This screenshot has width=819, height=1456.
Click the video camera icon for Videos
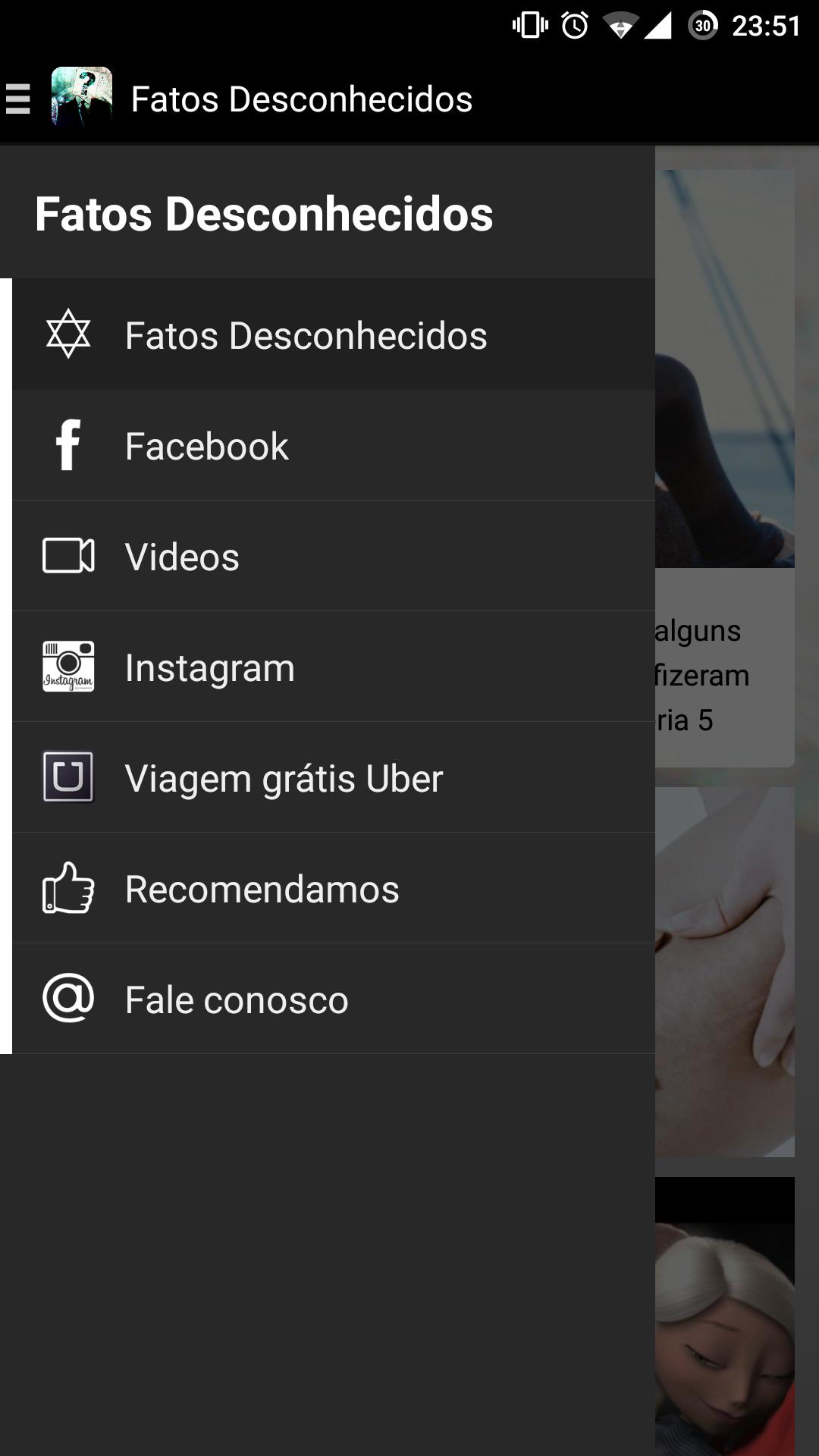pyautogui.click(x=69, y=555)
